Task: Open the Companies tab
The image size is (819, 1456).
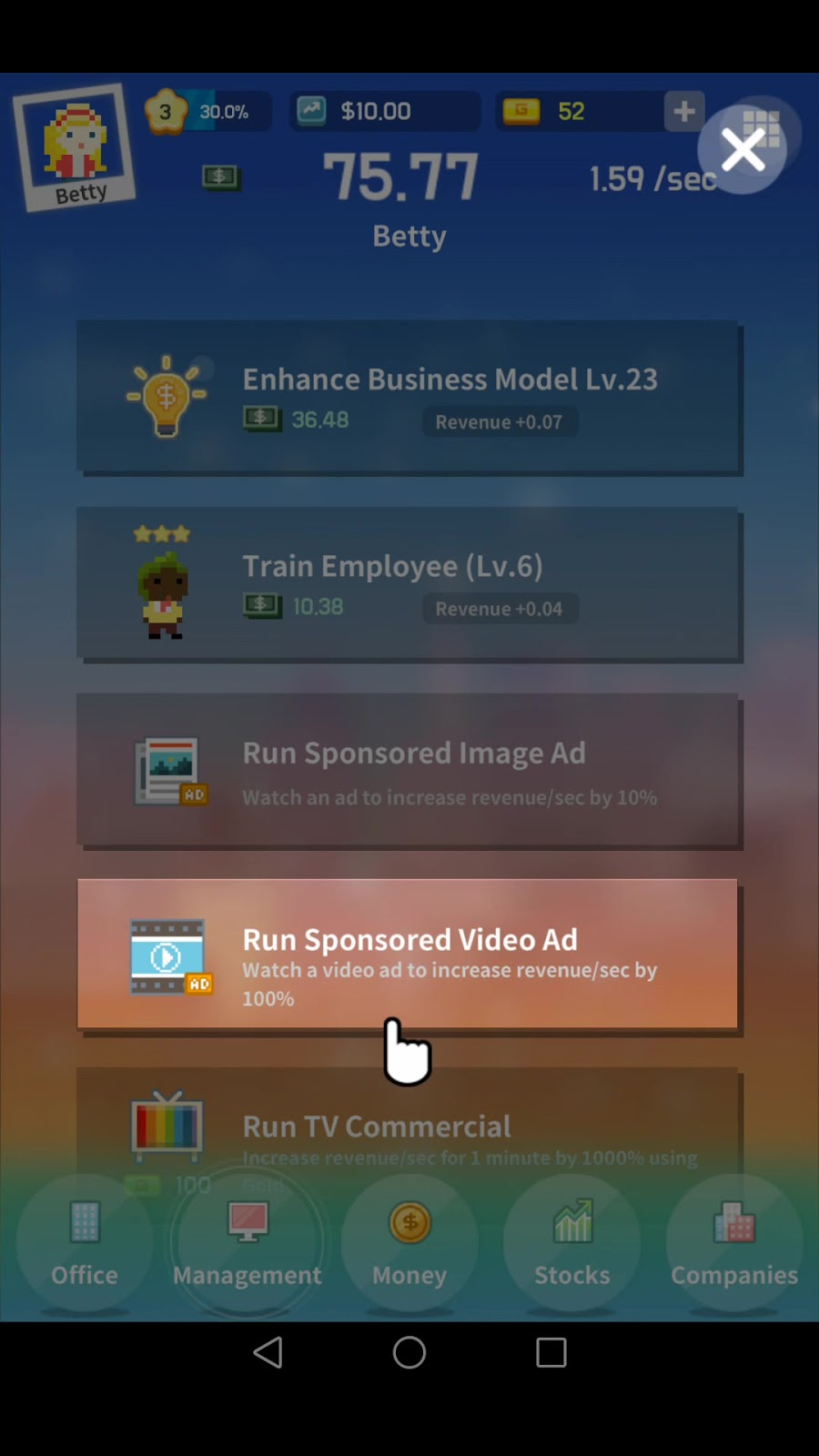Action: coord(734,1243)
